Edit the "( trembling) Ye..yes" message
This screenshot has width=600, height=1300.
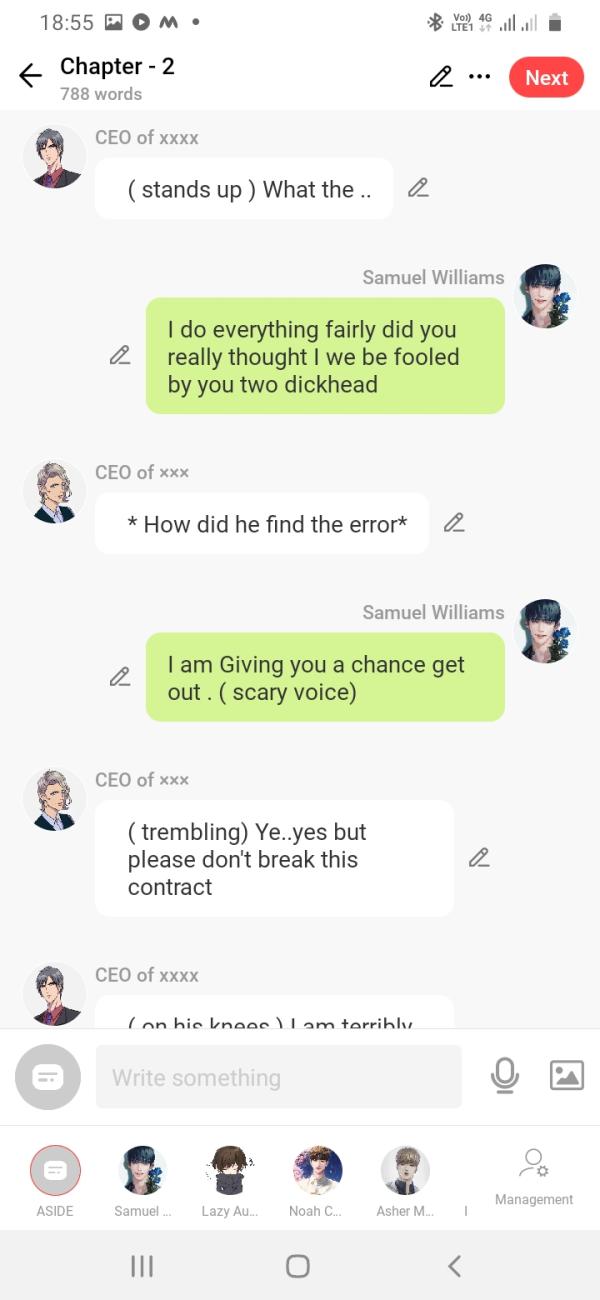point(479,857)
